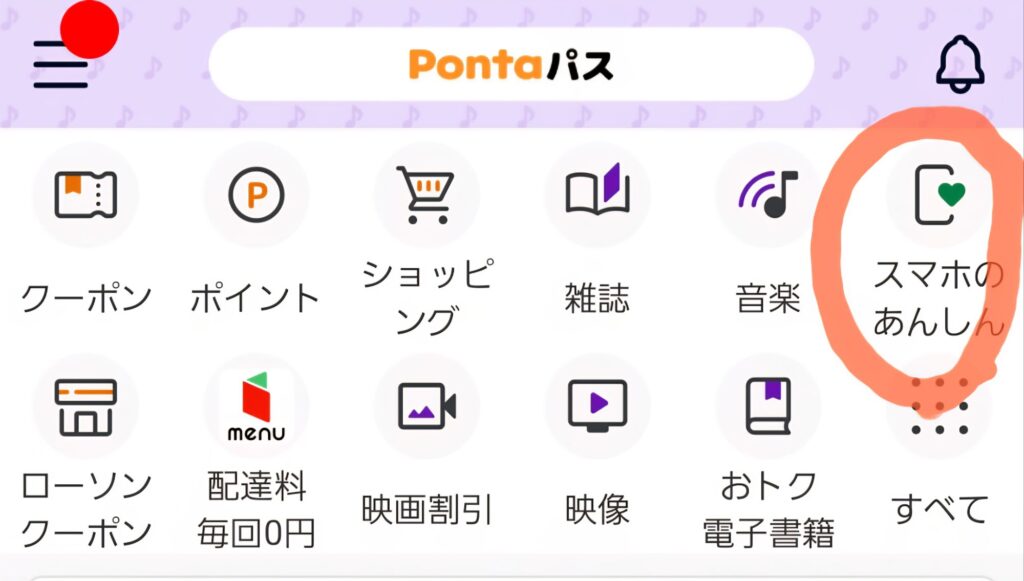Open the notifications bell
This screenshot has height=581, width=1024.
(x=959, y=63)
